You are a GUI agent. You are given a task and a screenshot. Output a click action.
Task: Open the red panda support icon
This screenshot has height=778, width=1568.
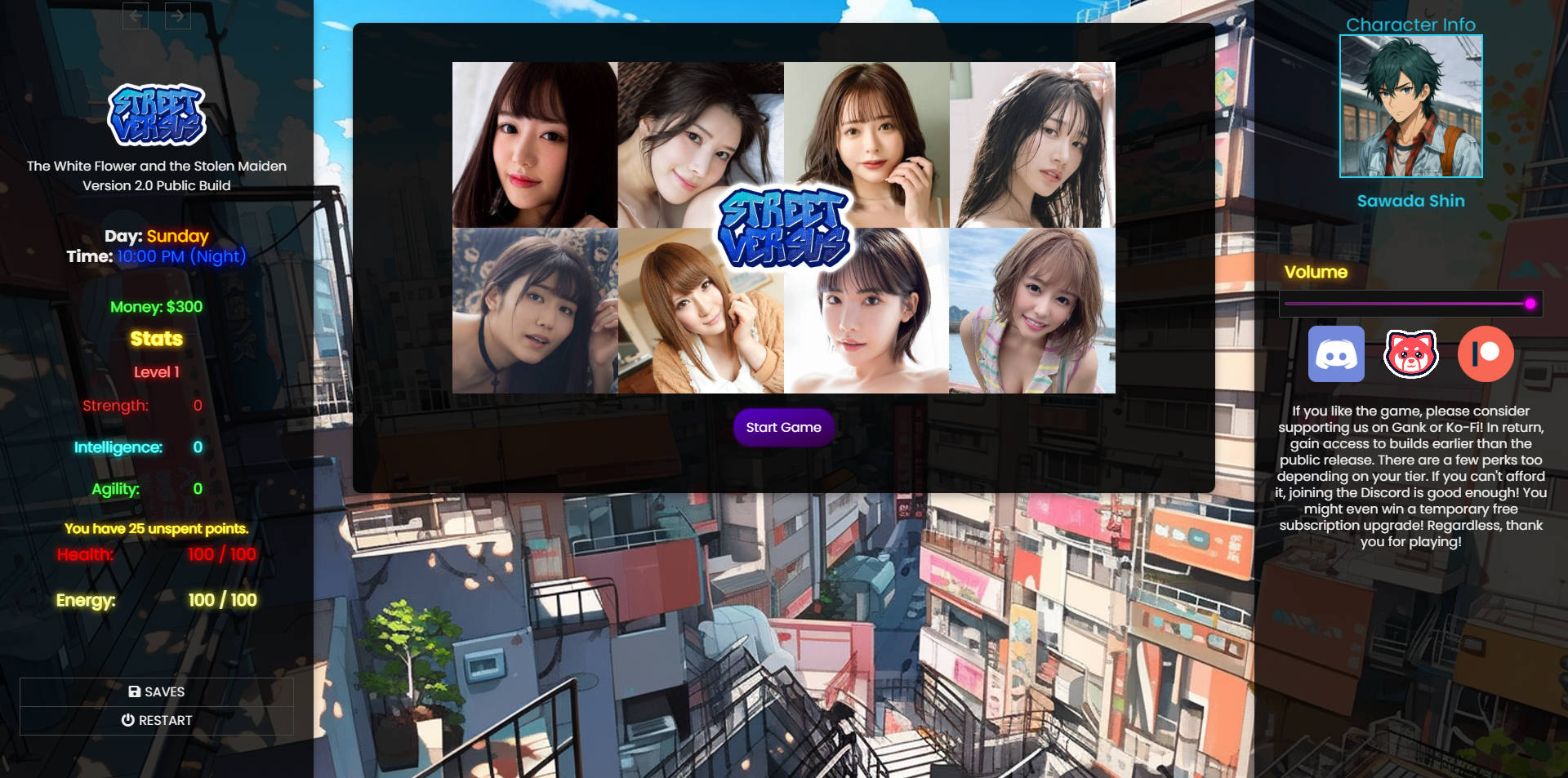[x=1410, y=354]
